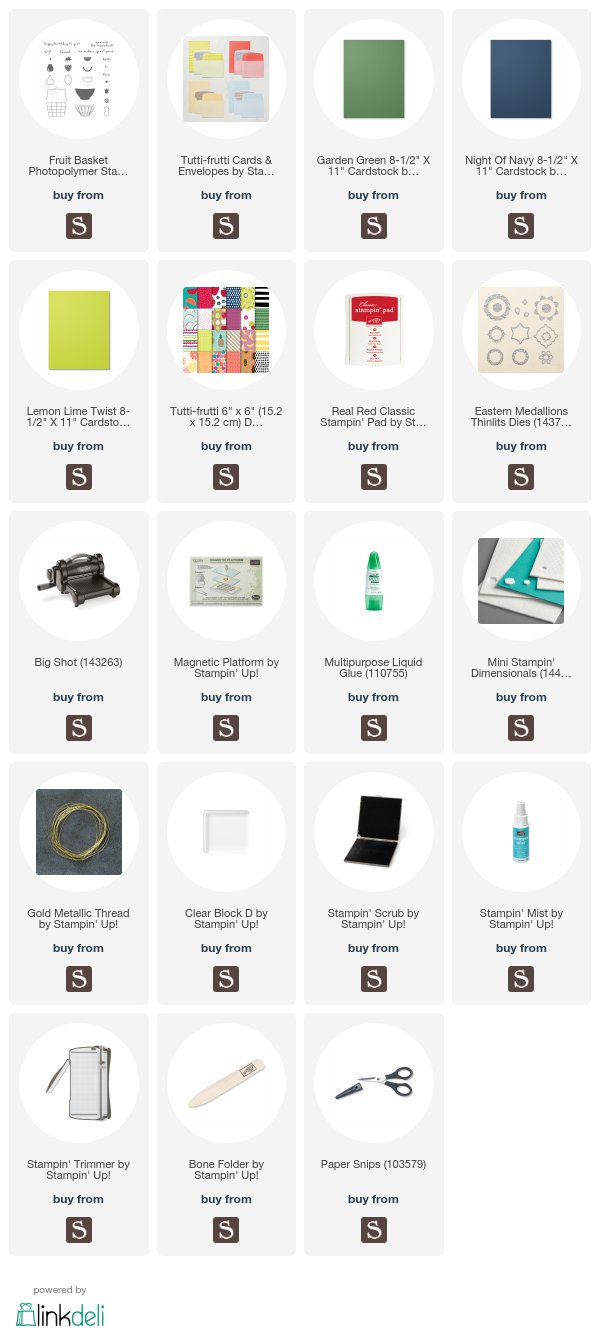View Tutti-frutti 6" x 6" designer paper
Screen dimensions: 600x1336
click(x=226, y=381)
